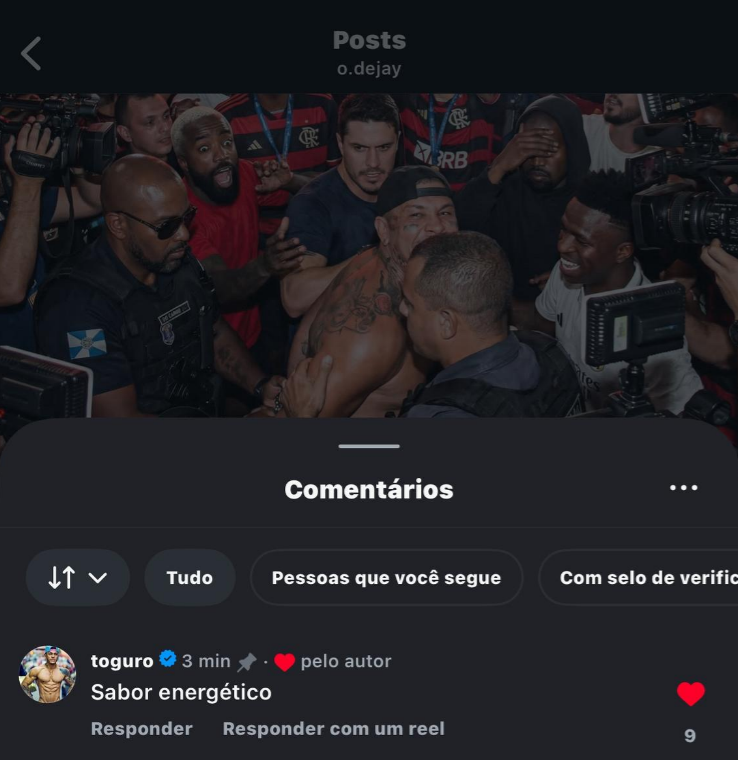Tap Responder com um reel
738x760 pixels.
pos(333,729)
